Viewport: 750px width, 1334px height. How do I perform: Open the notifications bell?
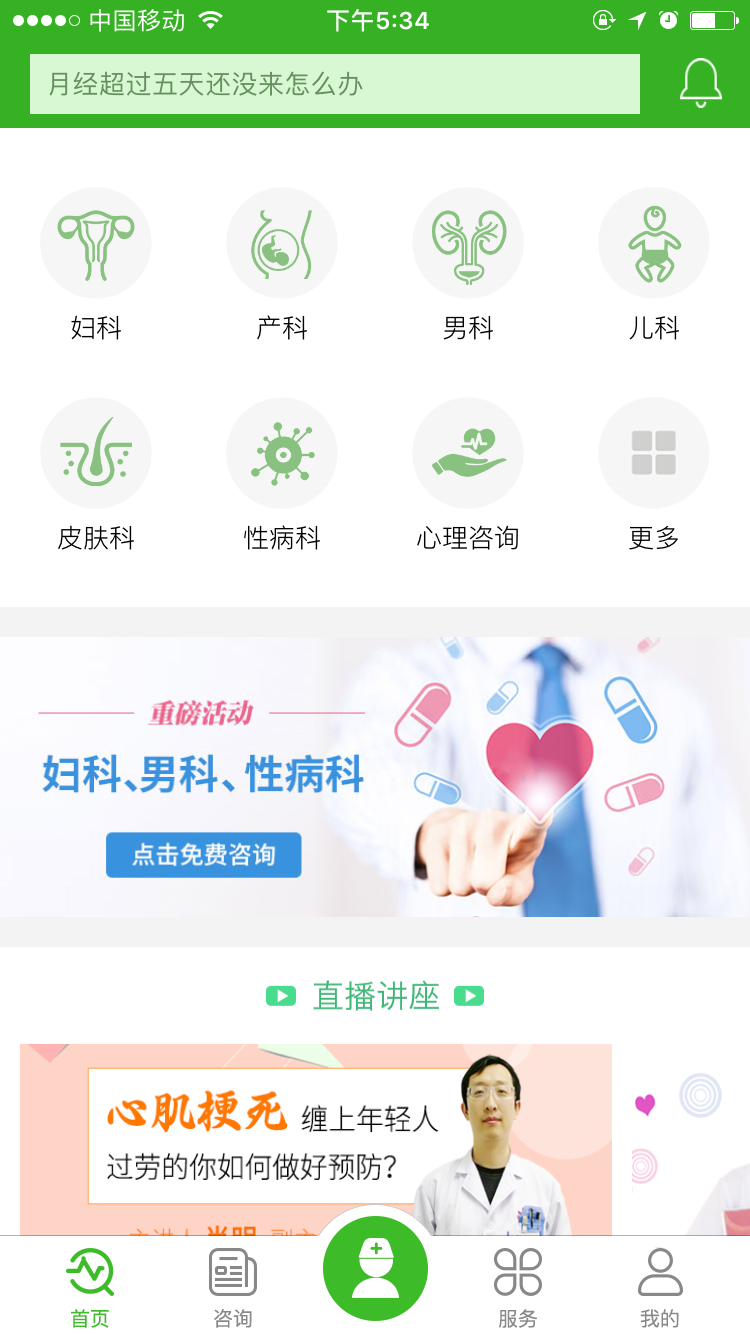coord(700,83)
